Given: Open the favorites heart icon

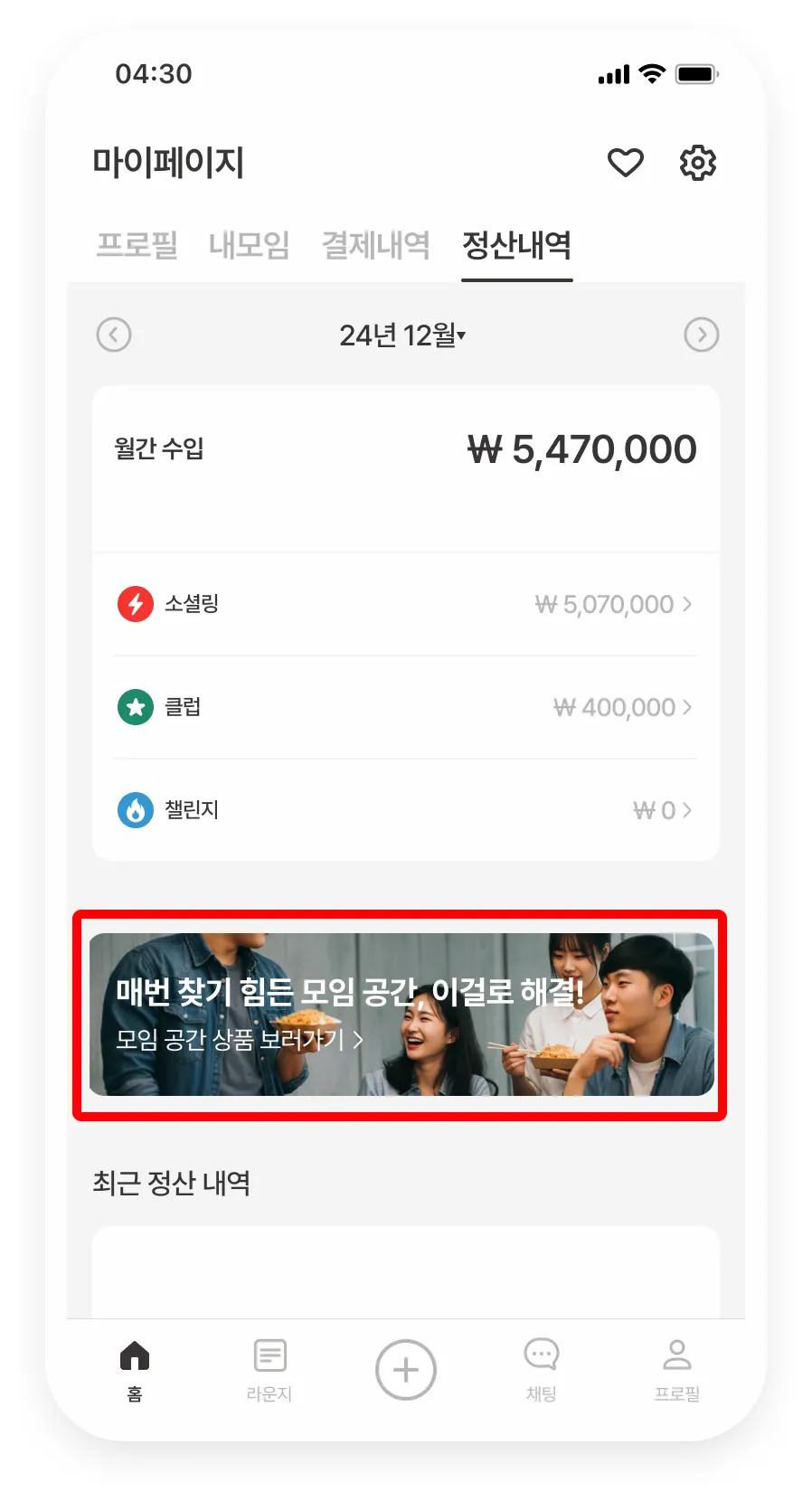Looking at the screenshot, I should (x=625, y=163).
